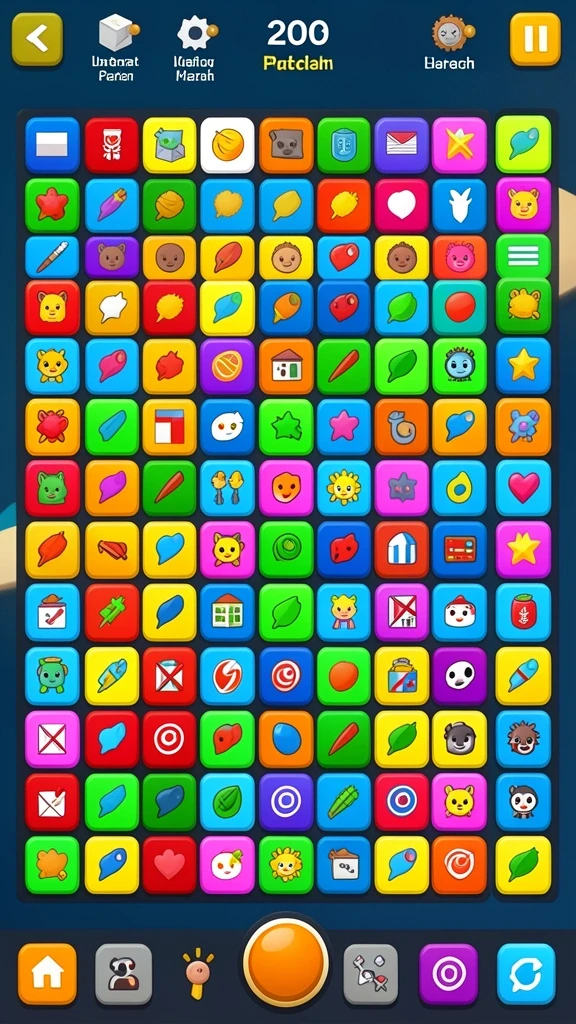Open the gear settings icon in the header
The image size is (576, 1024).
tap(195, 33)
